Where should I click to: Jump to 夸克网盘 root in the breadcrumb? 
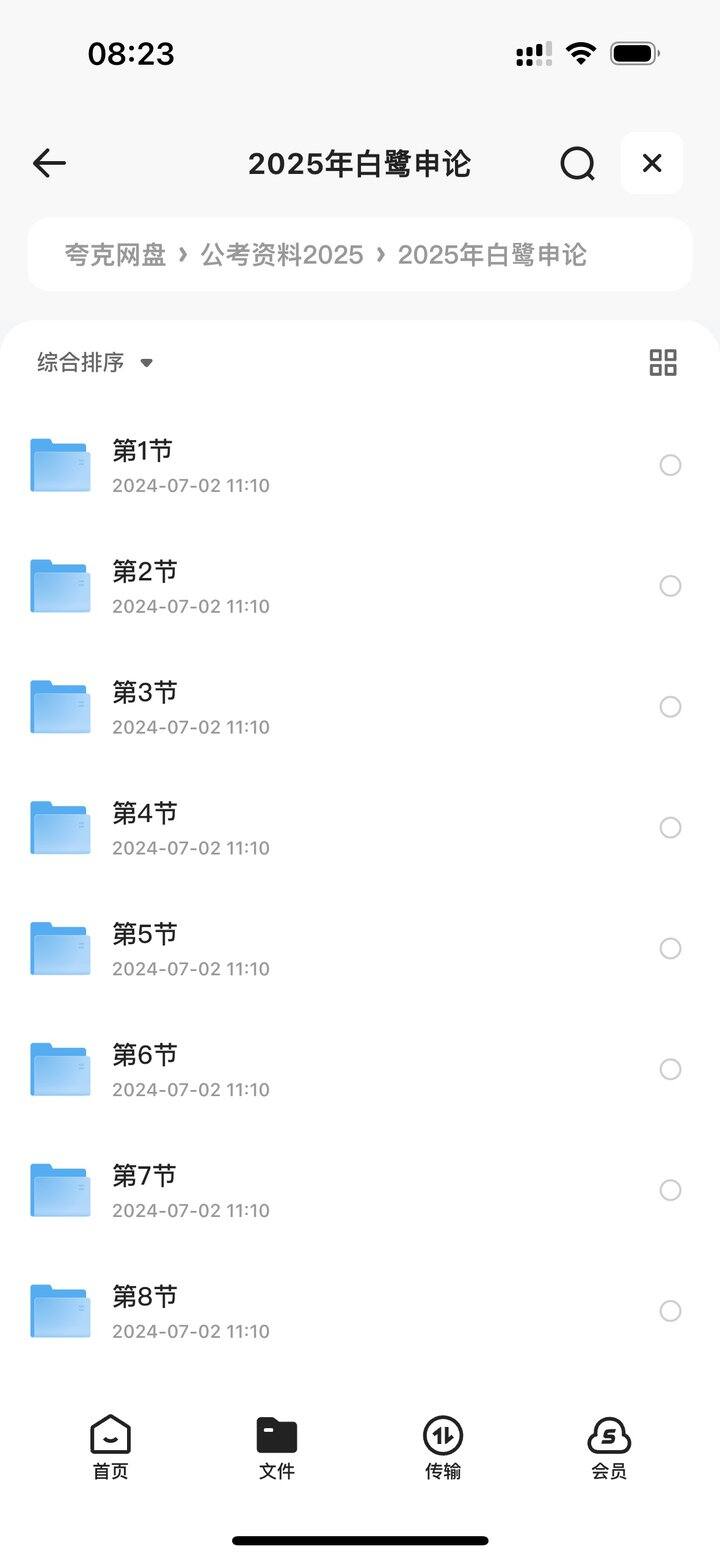115,255
